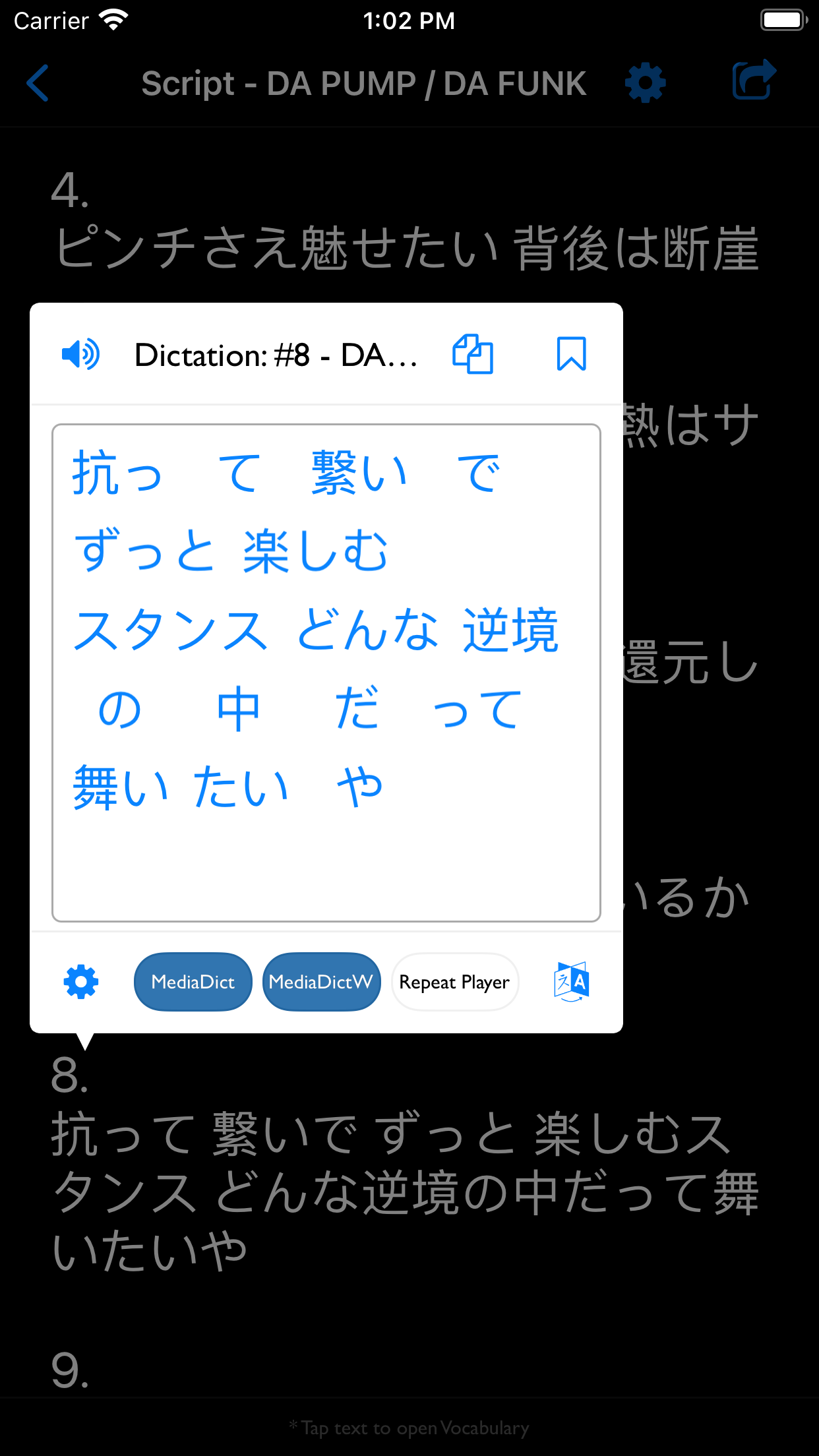The image size is (819, 1456).
Task: Look up the word 逆境
Action: [x=511, y=630]
